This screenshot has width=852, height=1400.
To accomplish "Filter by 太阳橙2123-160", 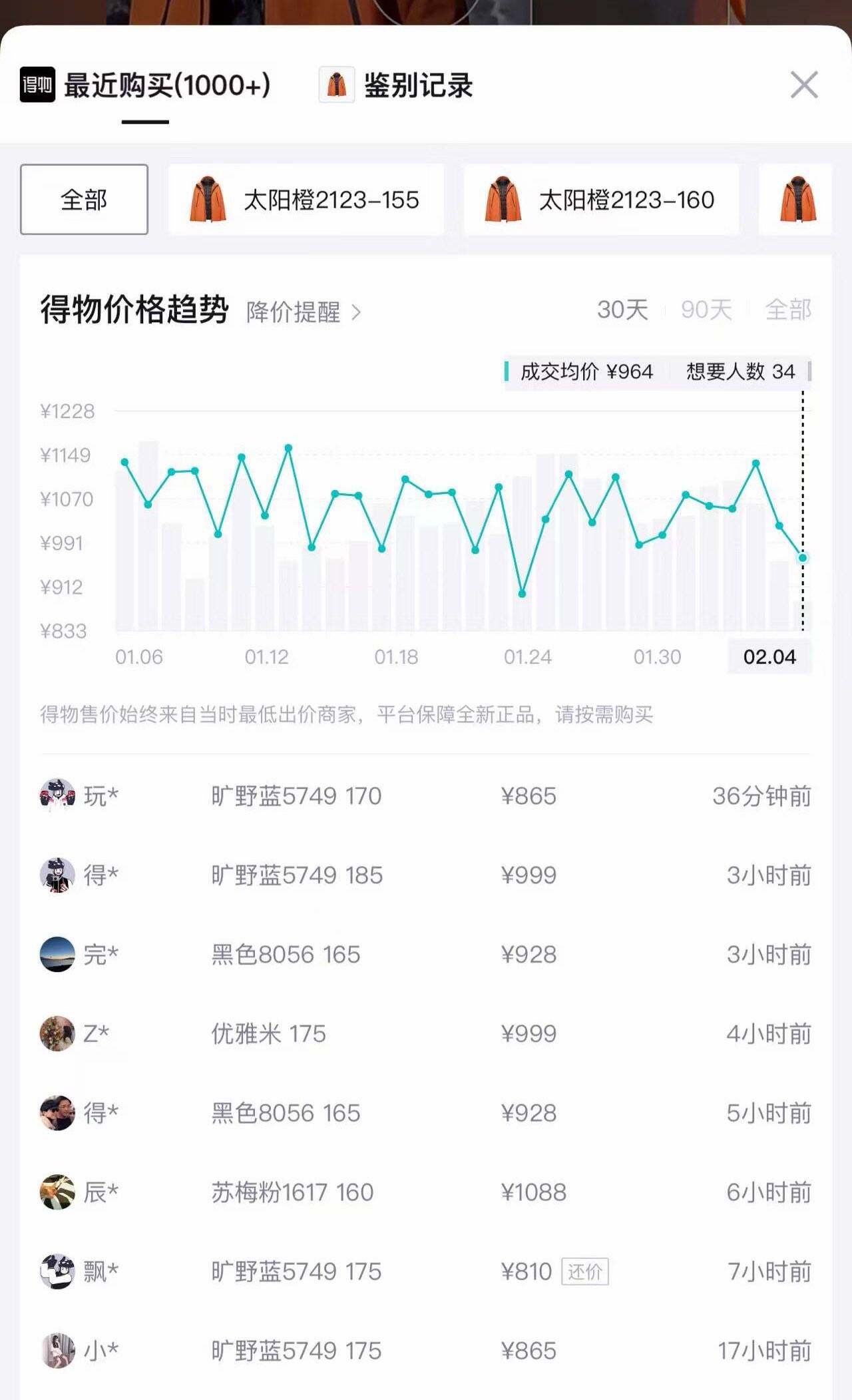I will (601, 200).
